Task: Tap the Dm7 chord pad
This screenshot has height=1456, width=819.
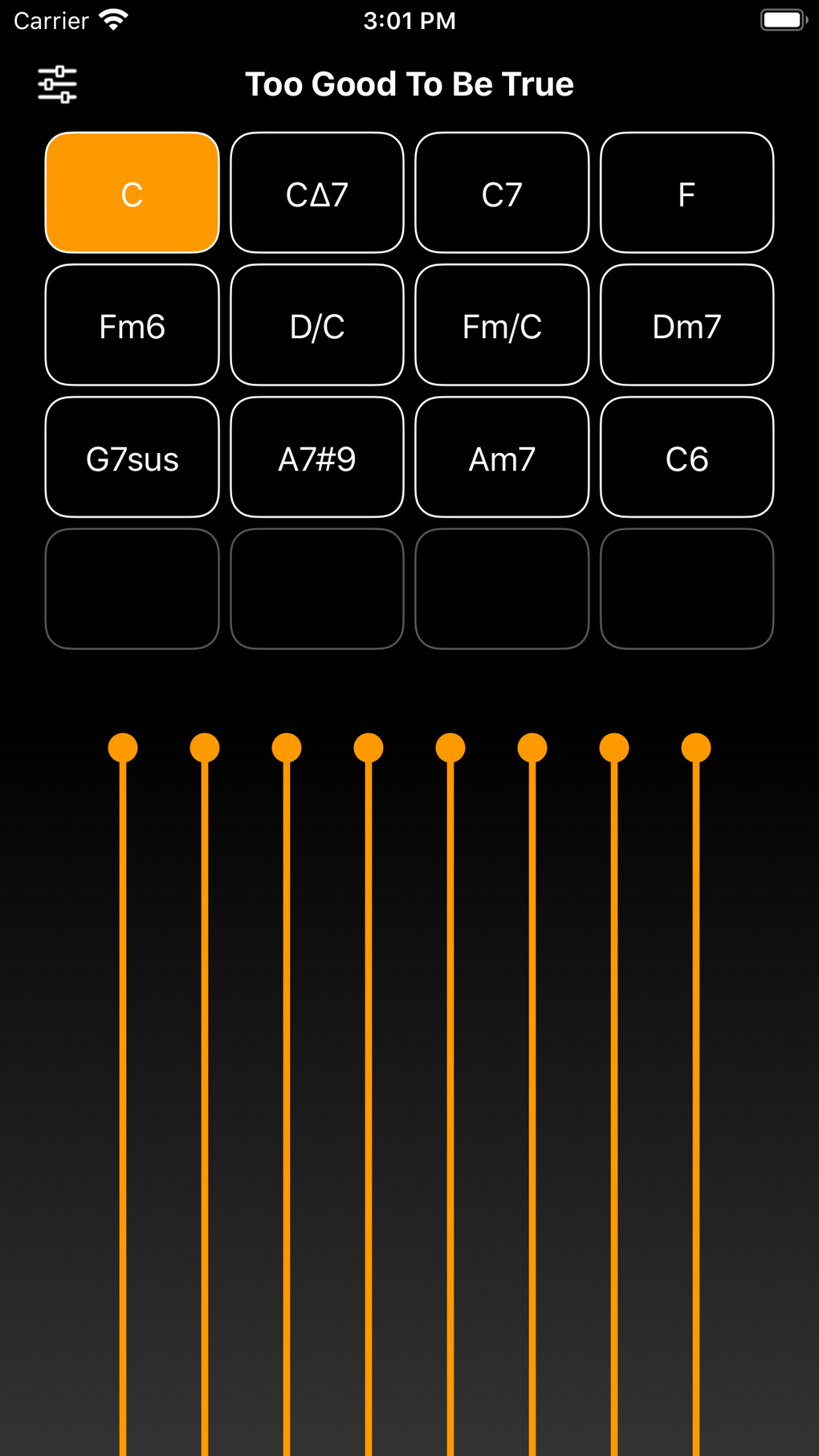Action: [x=687, y=325]
